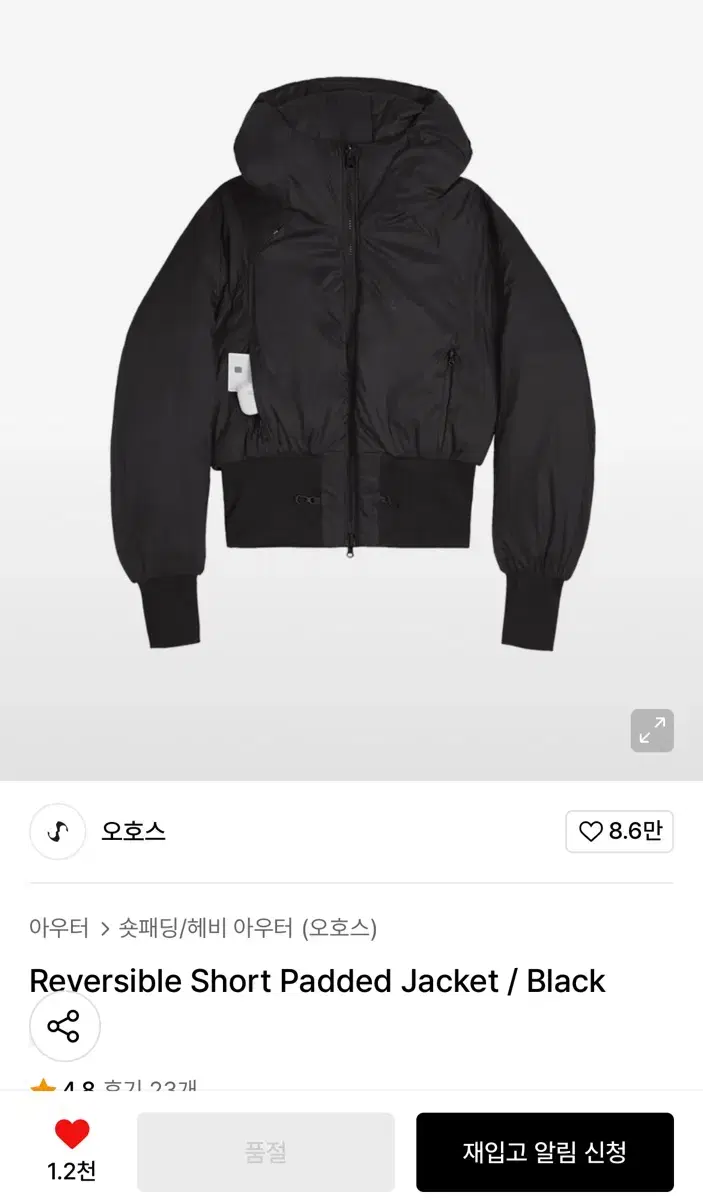Tap 재입고 알림 신청 button
703x1200 pixels.
tap(544, 1152)
